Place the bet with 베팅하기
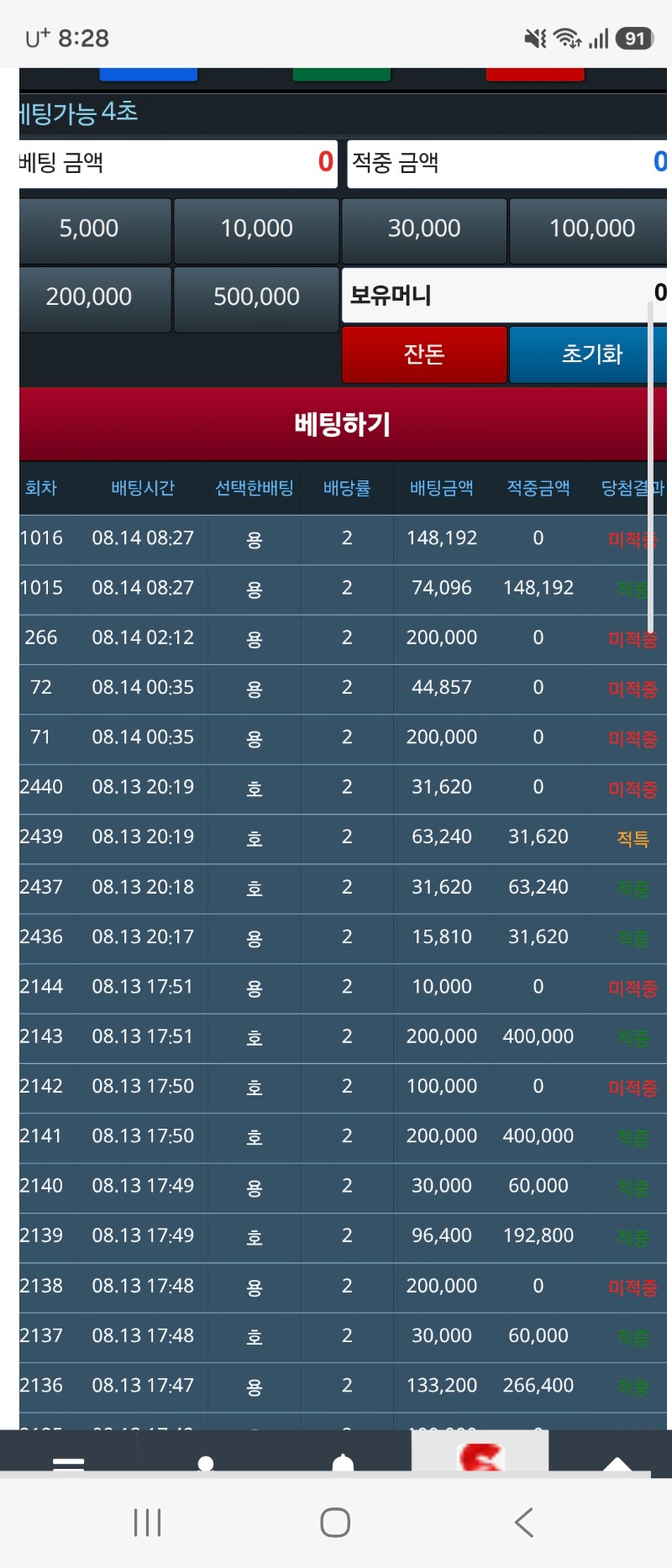The image size is (672, 1568). pyautogui.click(x=343, y=424)
